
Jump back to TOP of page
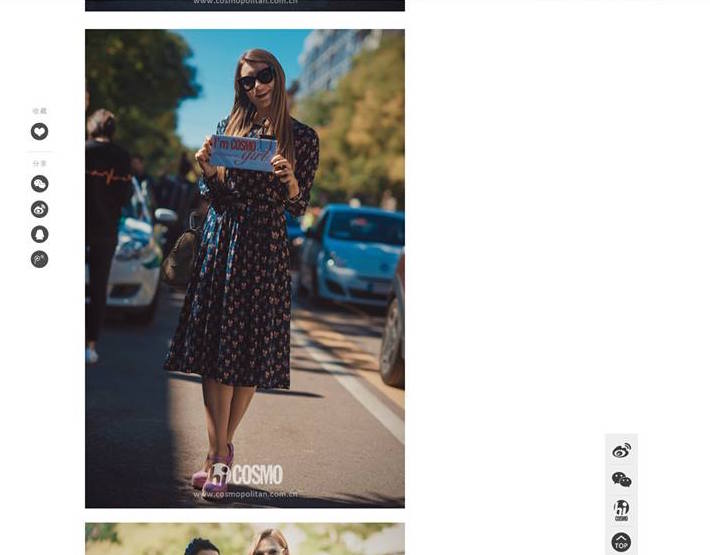(621, 542)
